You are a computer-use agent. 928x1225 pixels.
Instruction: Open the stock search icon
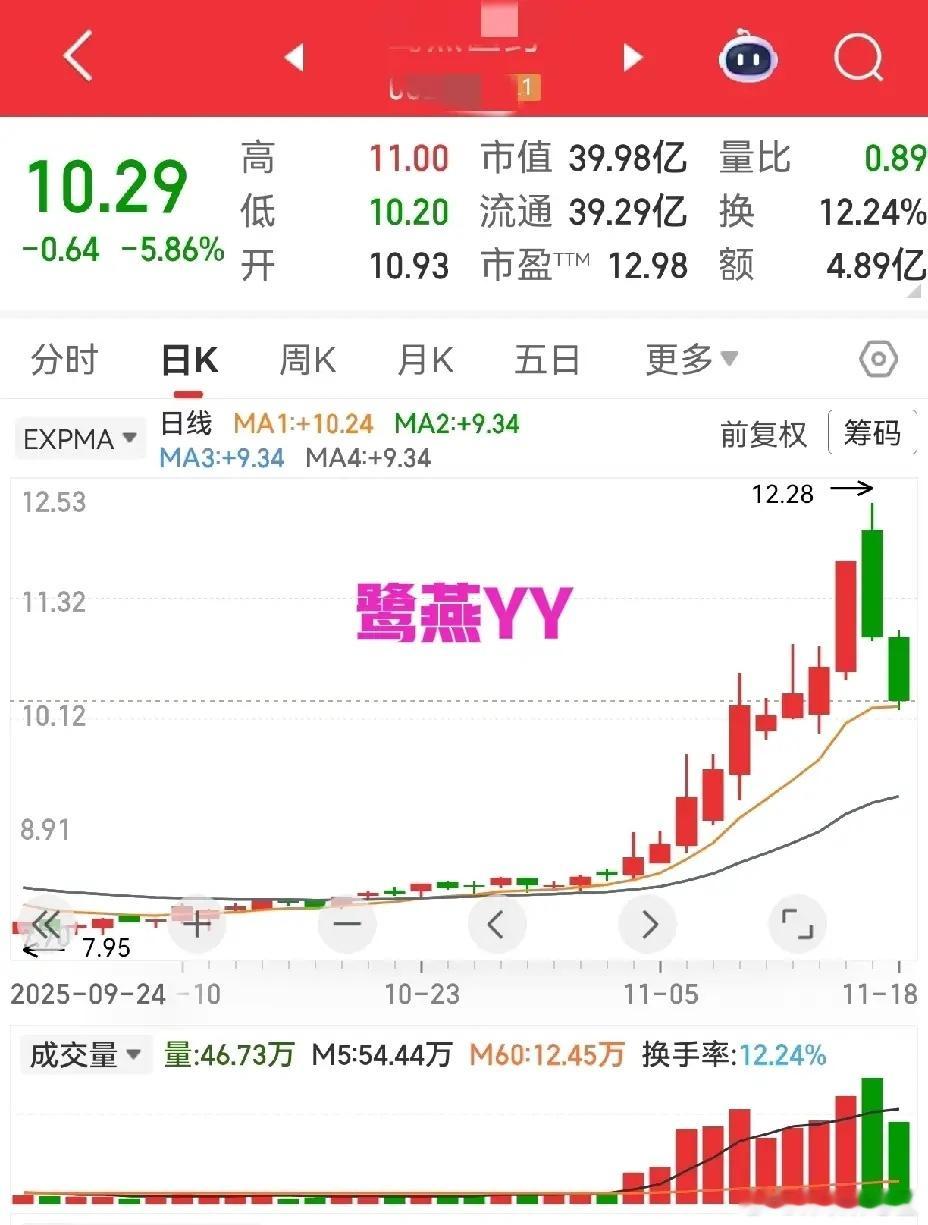(x=858, y=57)
